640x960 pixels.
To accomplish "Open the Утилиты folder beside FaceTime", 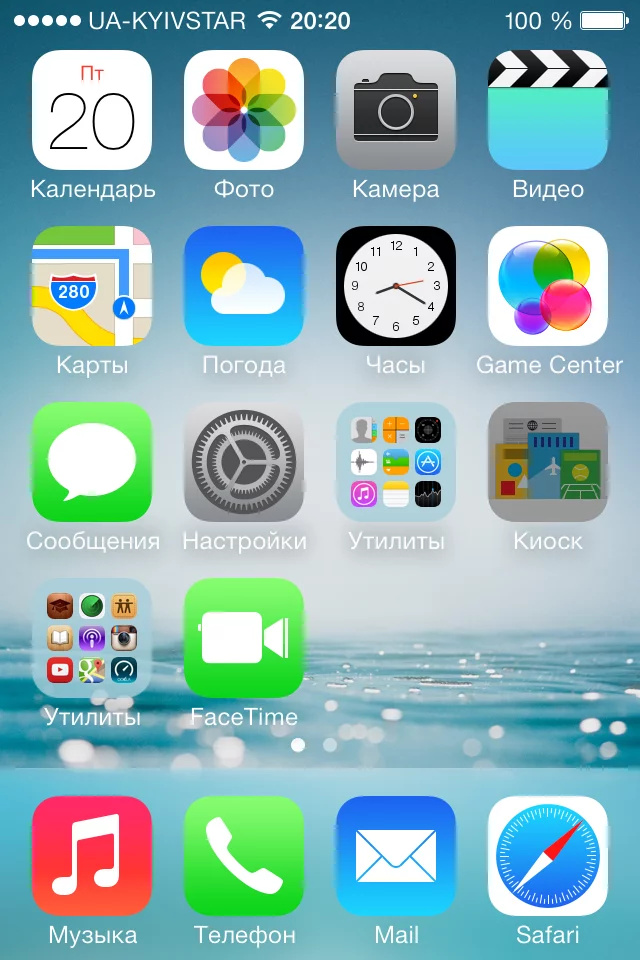I will pos(92,638).
